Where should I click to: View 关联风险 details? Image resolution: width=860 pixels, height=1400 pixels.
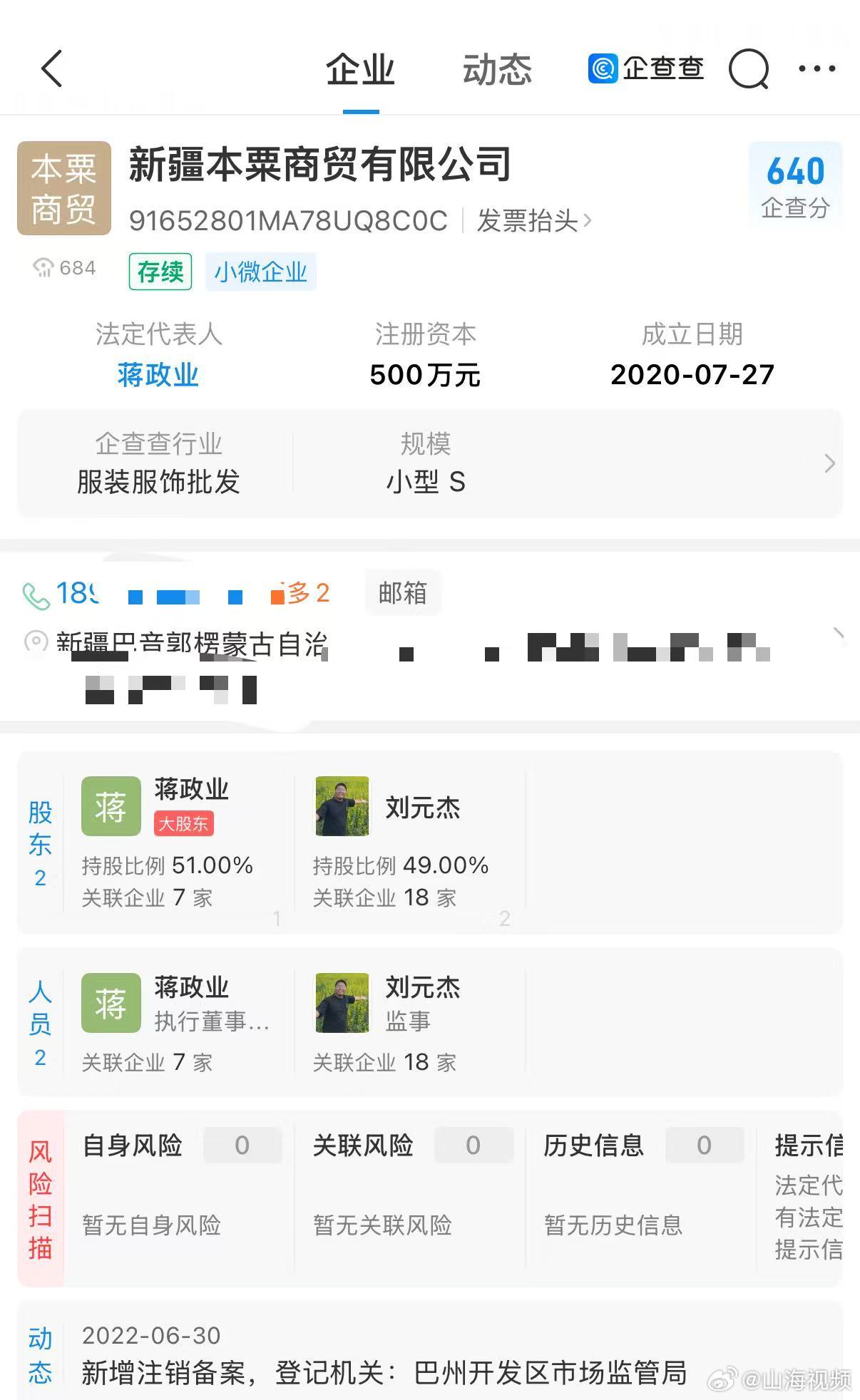(410, 1198)
